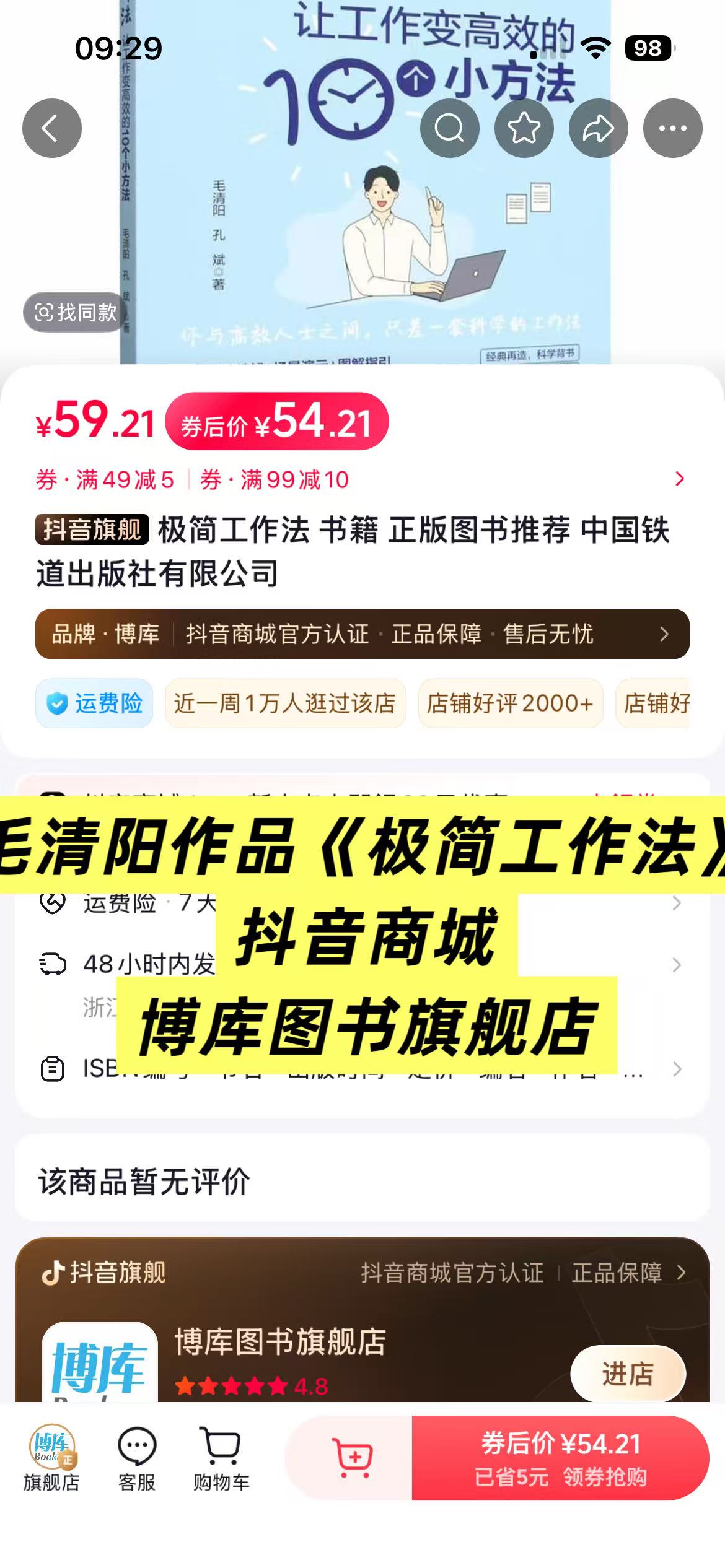
Task: Add product to favorites with star icon
Action: pos(524,128)
